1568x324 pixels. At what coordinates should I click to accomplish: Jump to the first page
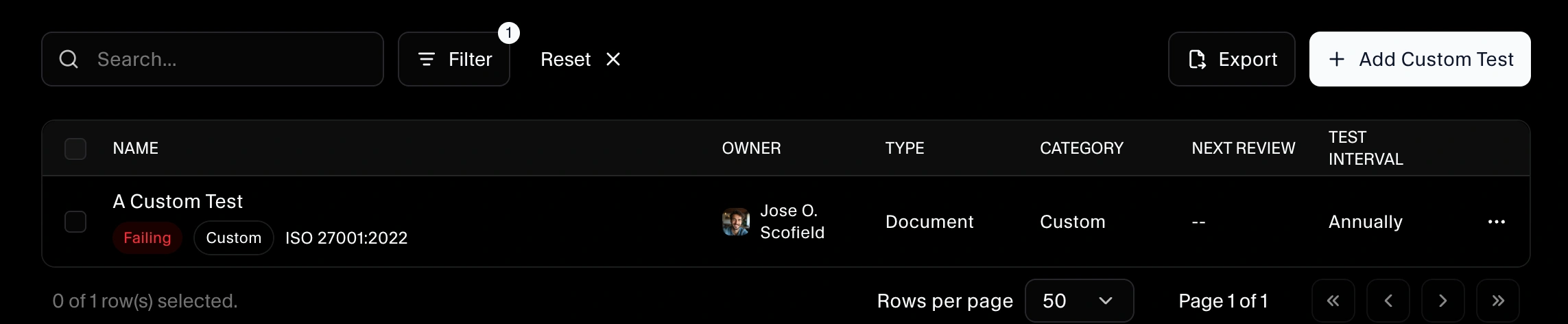(x=1333, y=301)
